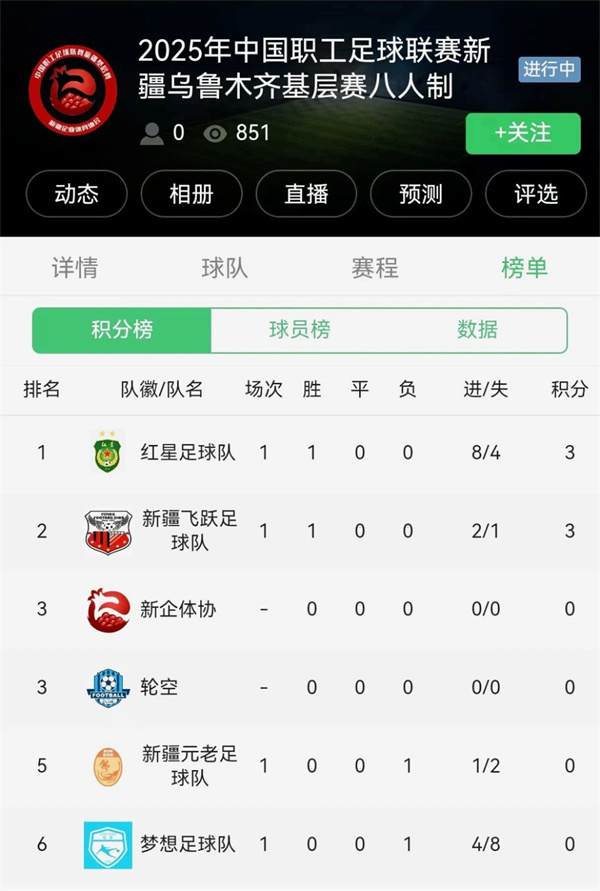Image resolution: width=600 pixels, height=891 pixels.
Task: Open the 评选 voting section
Action: [535, 194]
